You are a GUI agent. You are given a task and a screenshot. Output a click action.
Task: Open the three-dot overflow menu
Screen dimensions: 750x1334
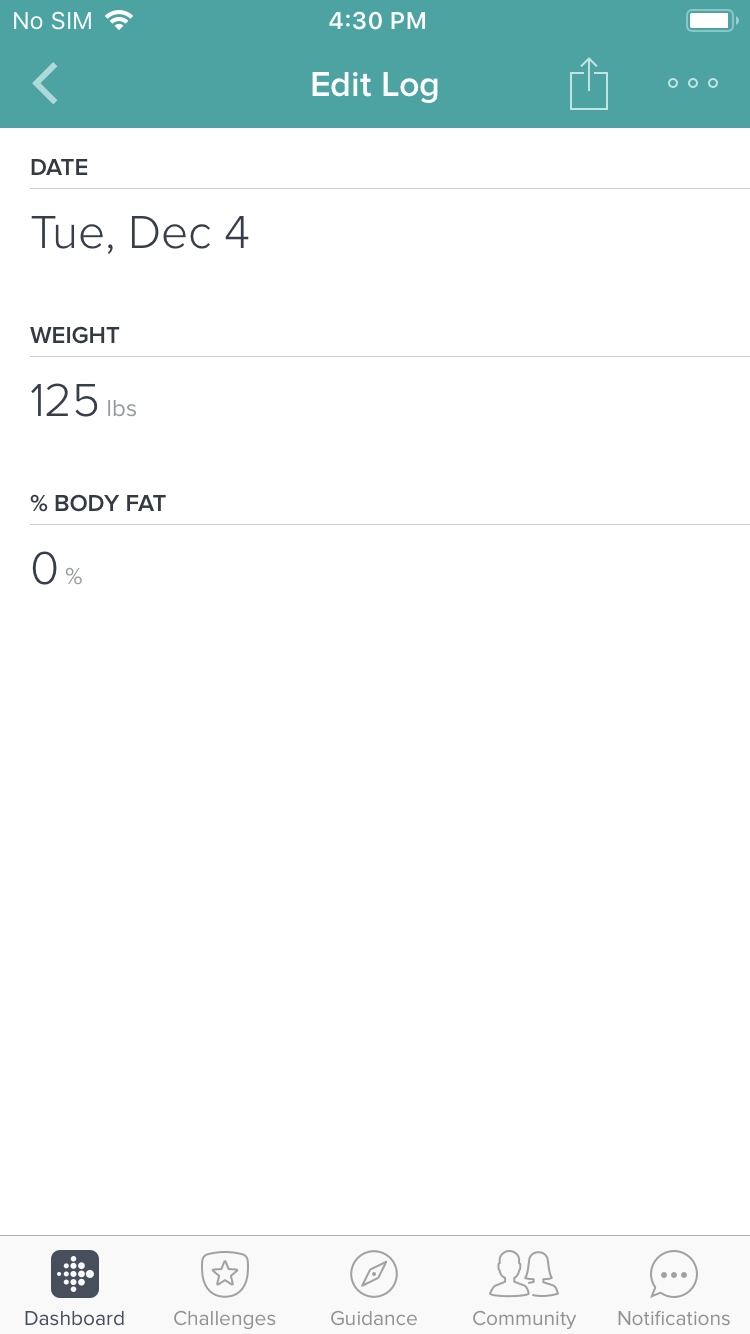tap(693, 84)
